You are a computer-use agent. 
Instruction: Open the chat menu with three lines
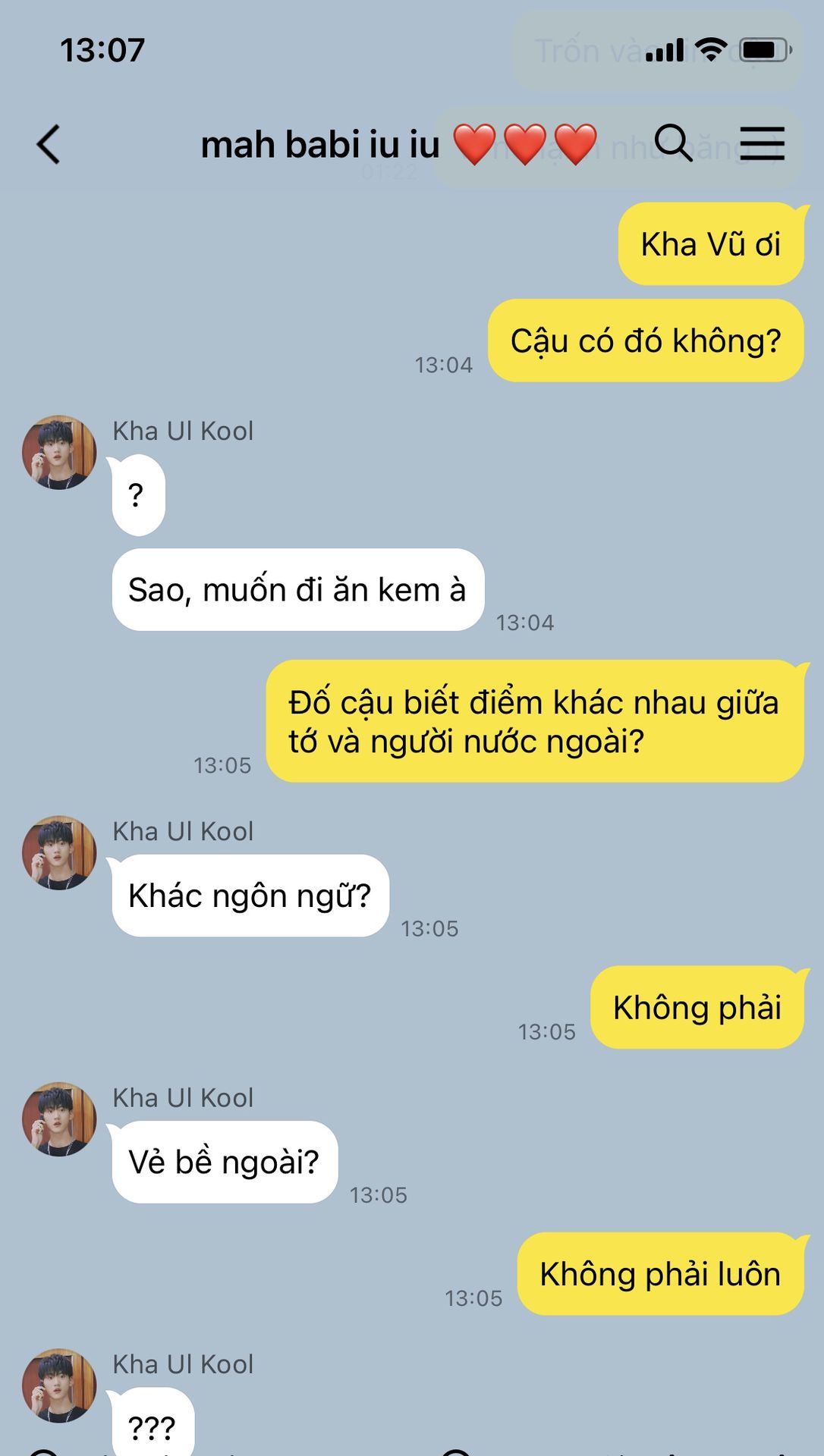point(761,143)
